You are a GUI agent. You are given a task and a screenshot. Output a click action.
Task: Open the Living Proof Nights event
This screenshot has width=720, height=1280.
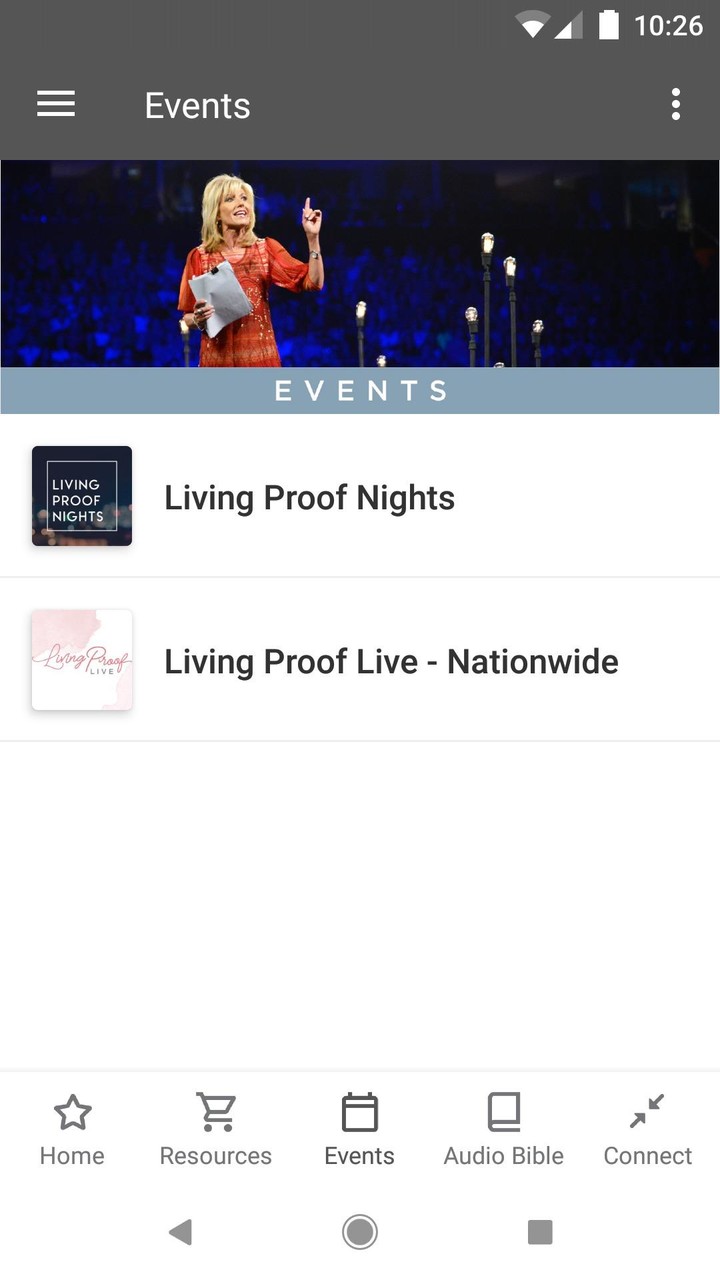point(309,497)
